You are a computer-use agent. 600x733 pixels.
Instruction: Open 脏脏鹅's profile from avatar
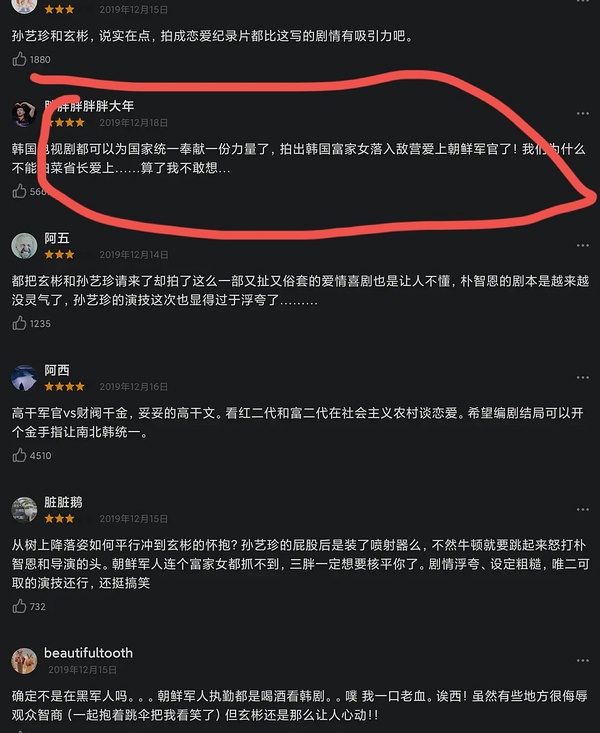point(25,510)
